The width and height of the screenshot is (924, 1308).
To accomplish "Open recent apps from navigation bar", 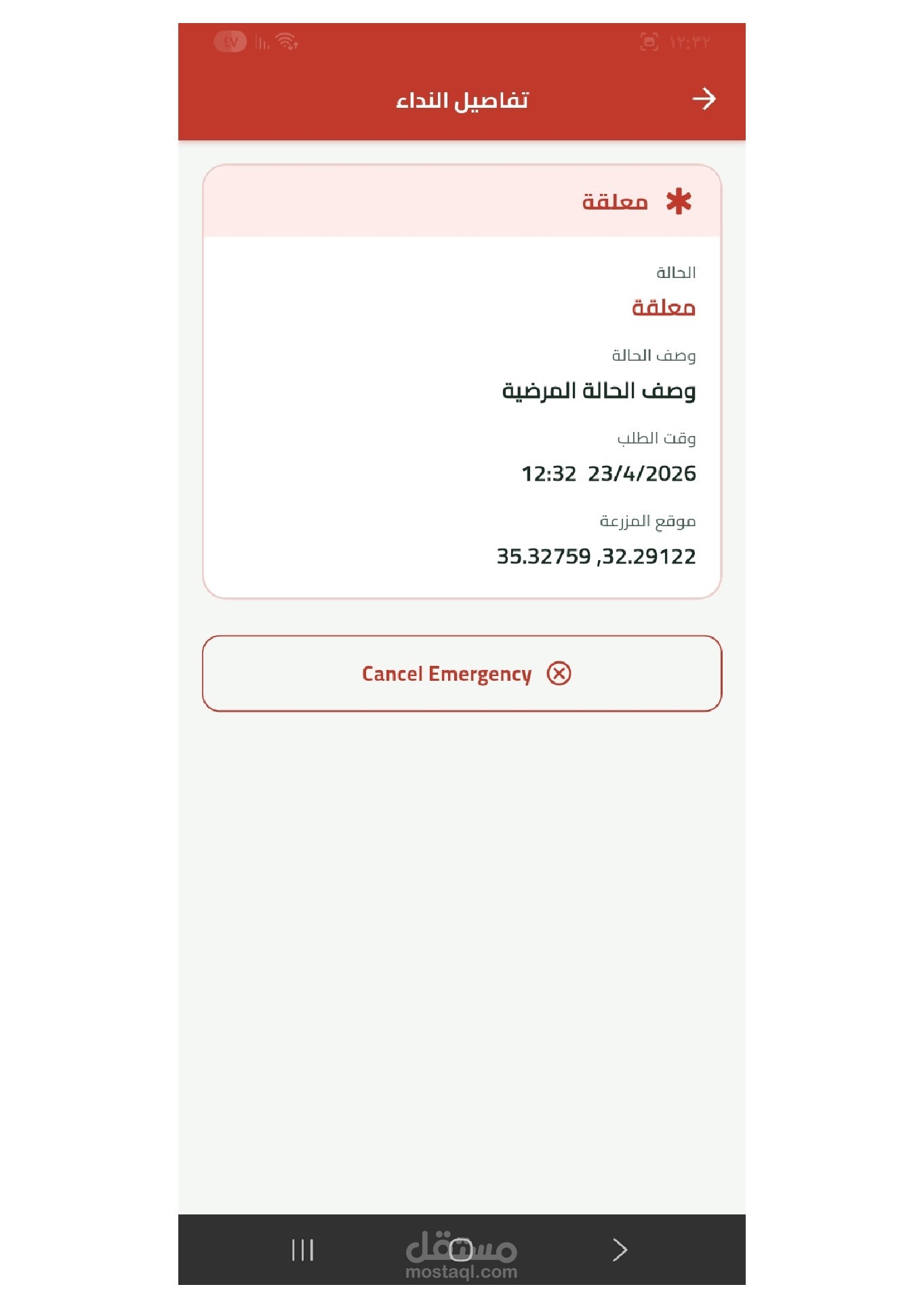I will [x=302, y=1250].
